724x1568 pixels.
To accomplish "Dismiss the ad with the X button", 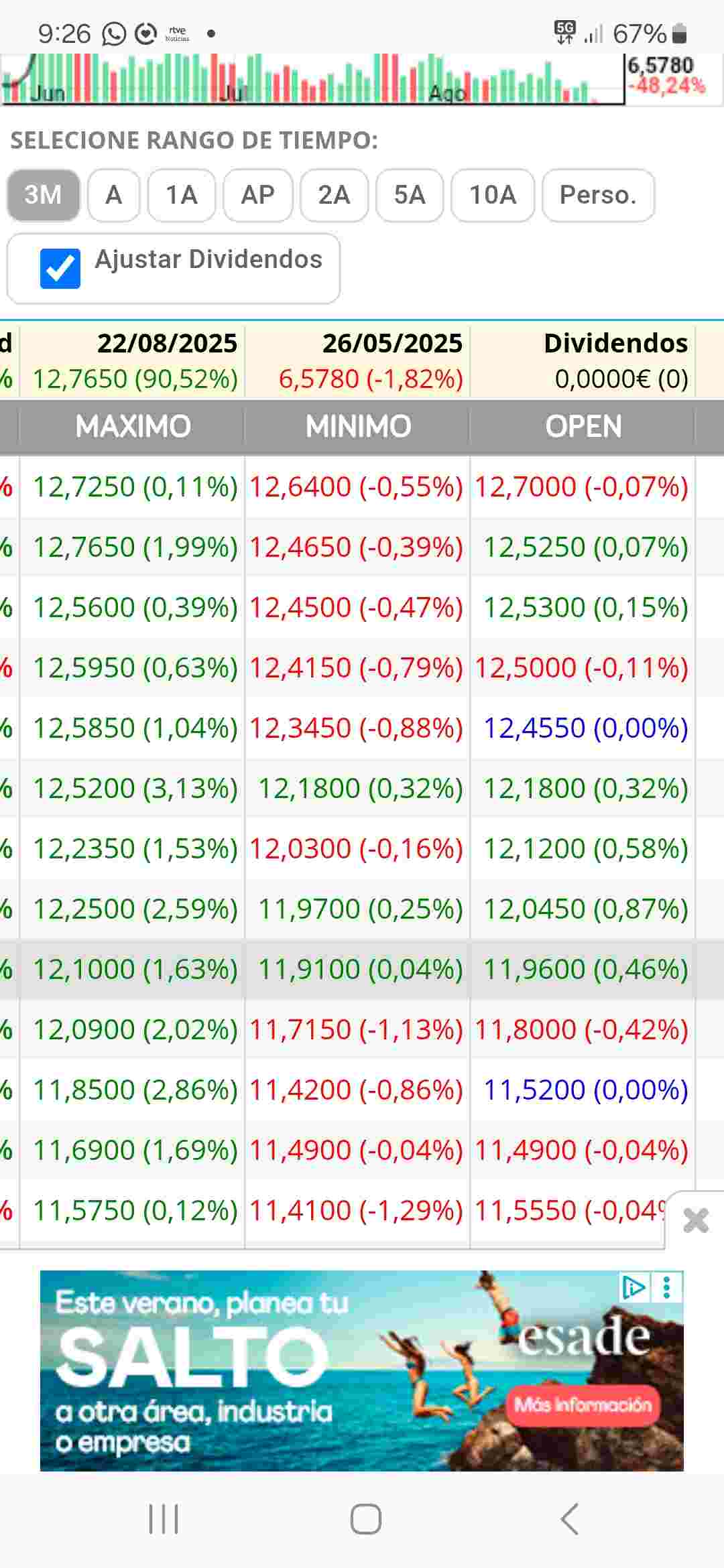I will click(x=695, y=1220).
